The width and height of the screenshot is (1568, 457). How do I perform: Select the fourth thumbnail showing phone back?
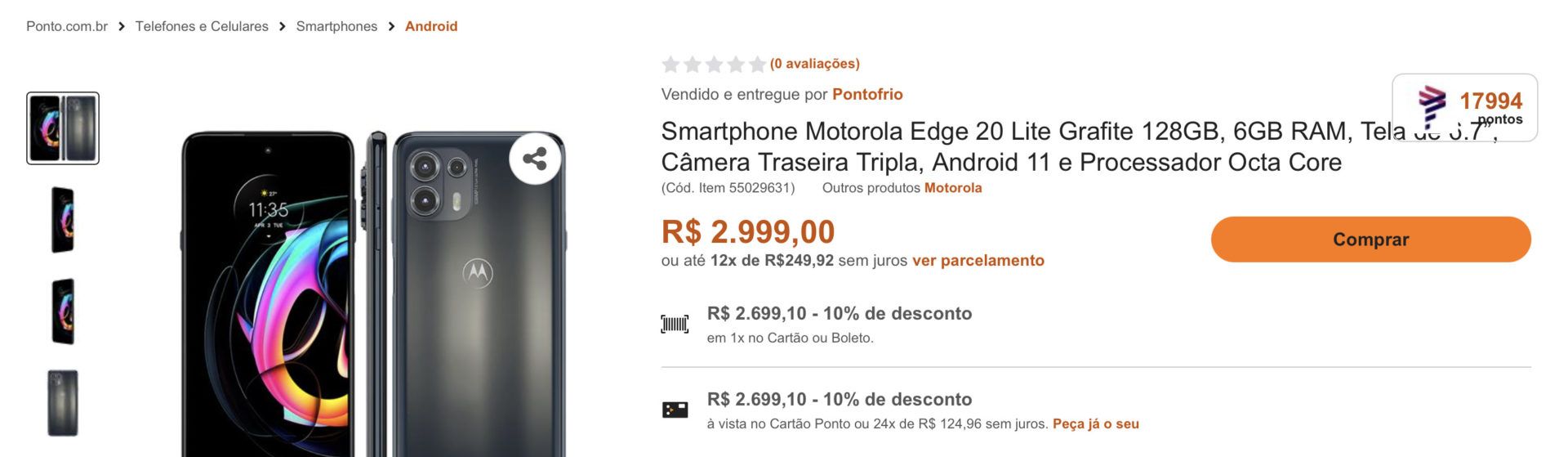pos(63,402)
